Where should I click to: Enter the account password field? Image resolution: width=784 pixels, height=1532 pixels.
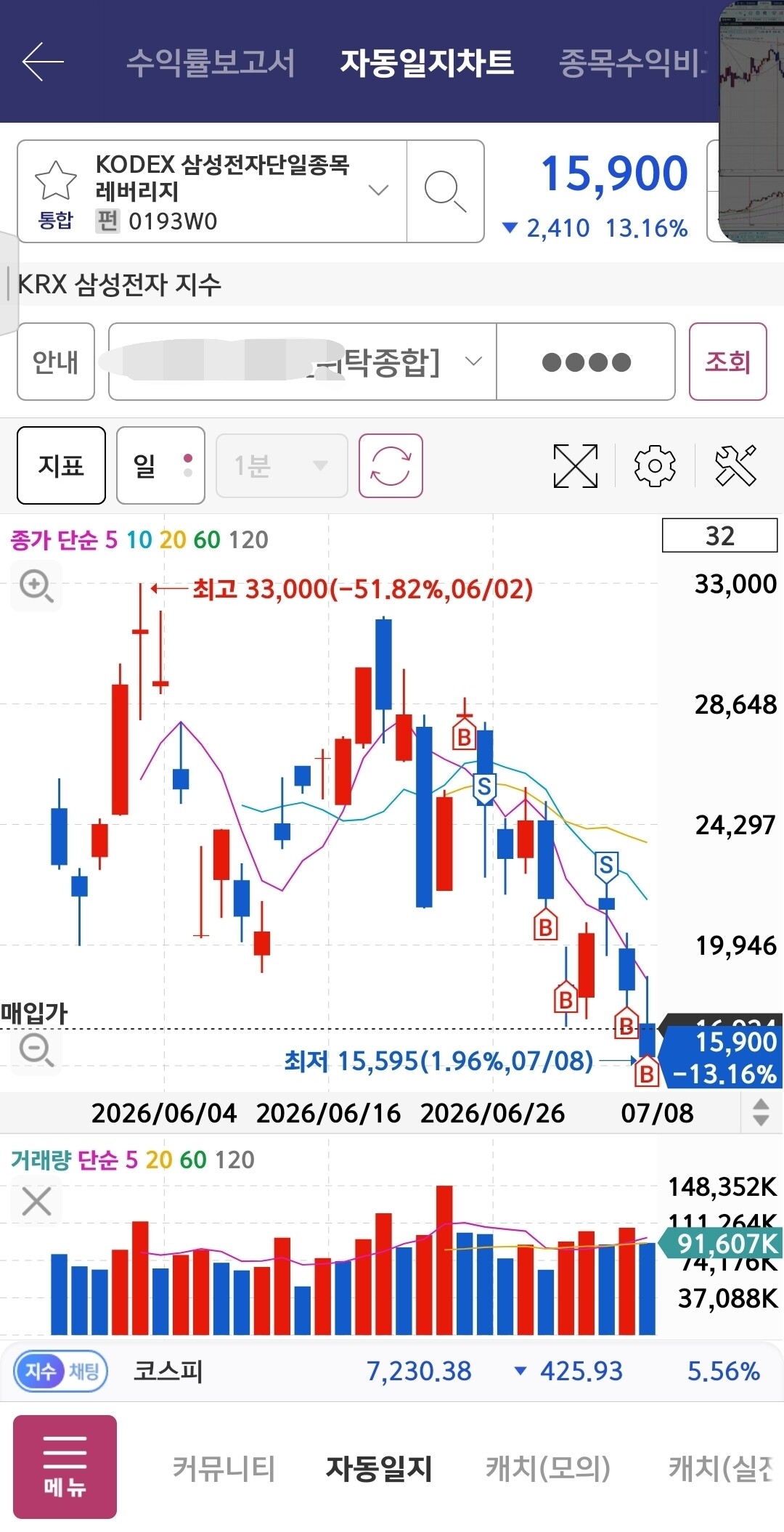pos(586,362)
